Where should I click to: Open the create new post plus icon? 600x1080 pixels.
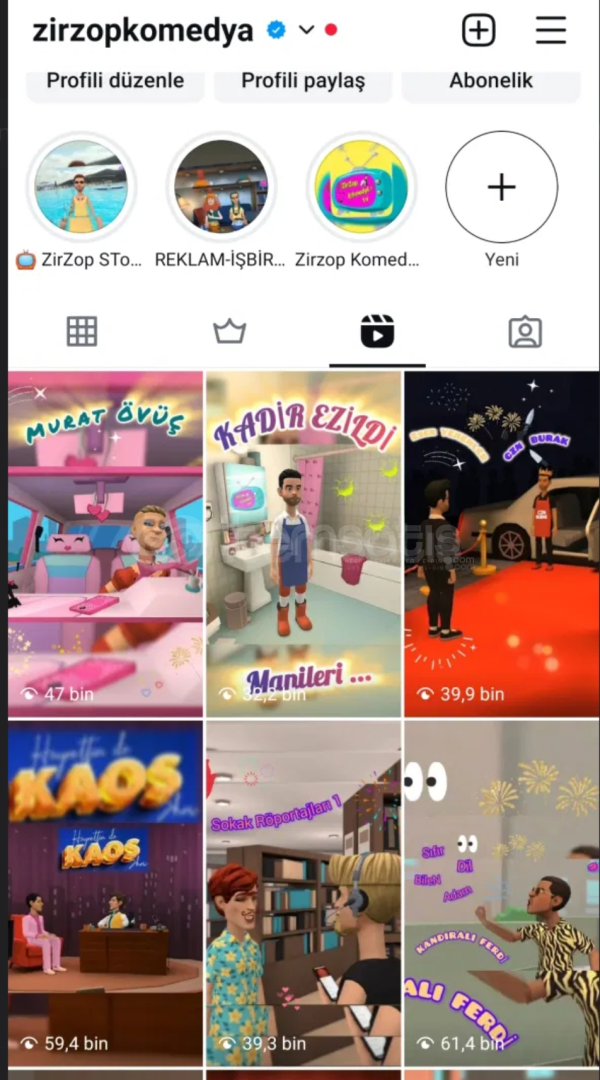coord(478,30)
